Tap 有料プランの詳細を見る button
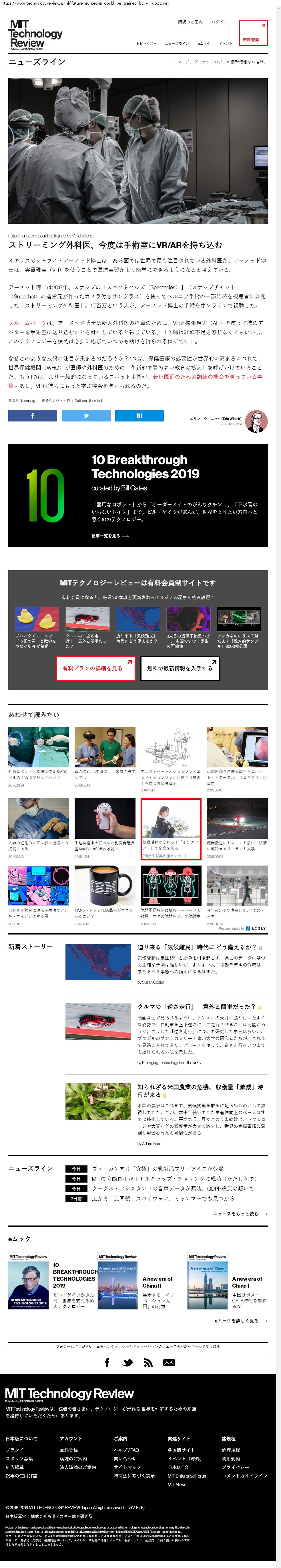This screenshot has height=1568, width=281. tap(92, 668)
